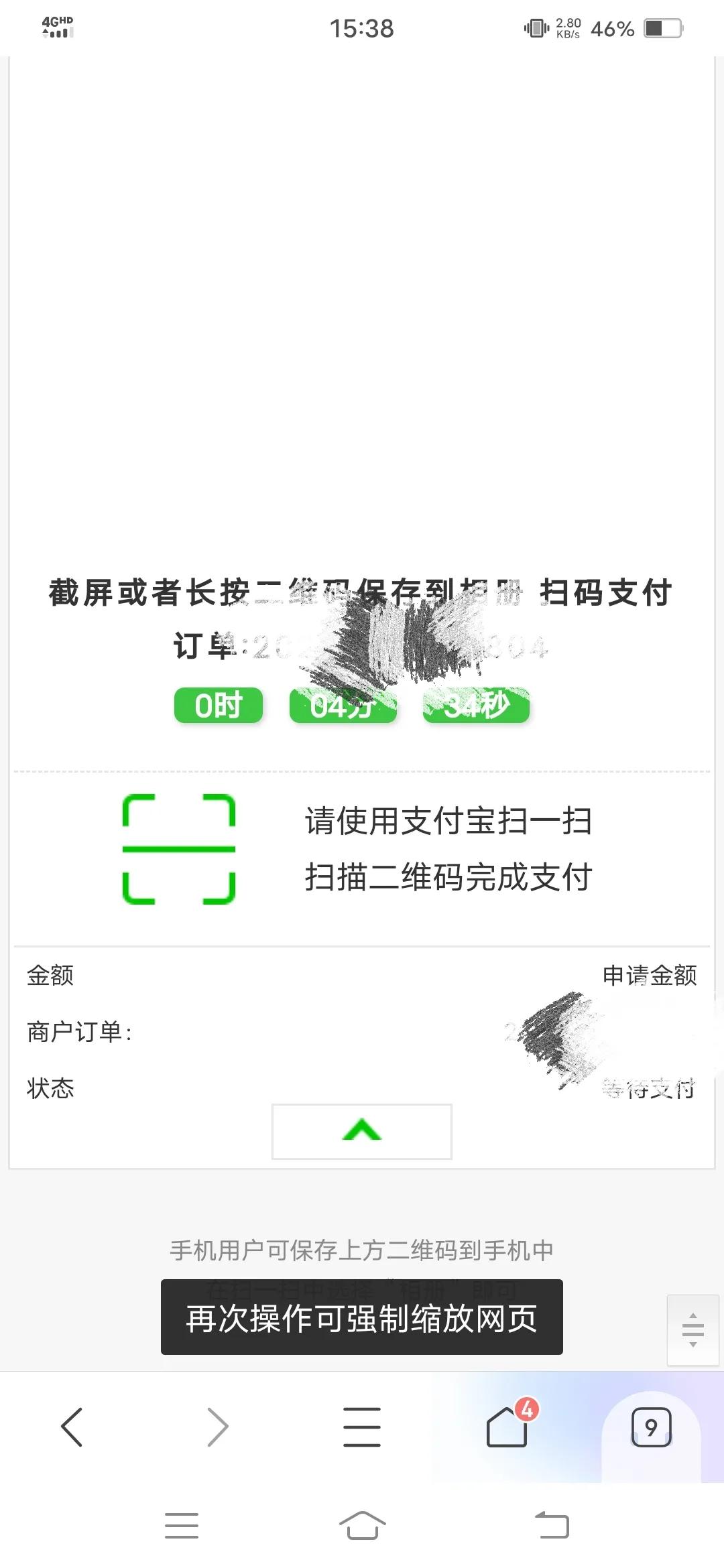Tap the green QR scan frame icon
724x1568 pixels.
pyautogui.click(x=180, y=848)
